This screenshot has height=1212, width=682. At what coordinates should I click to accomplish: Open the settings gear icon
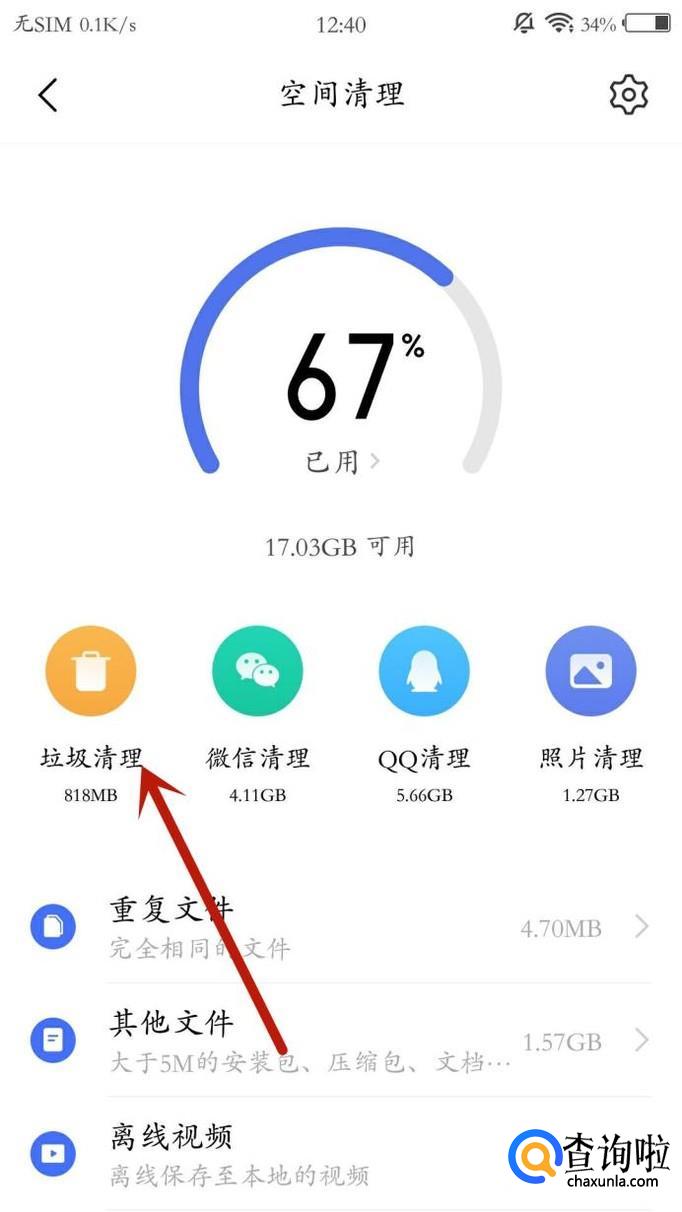point(628,95)
